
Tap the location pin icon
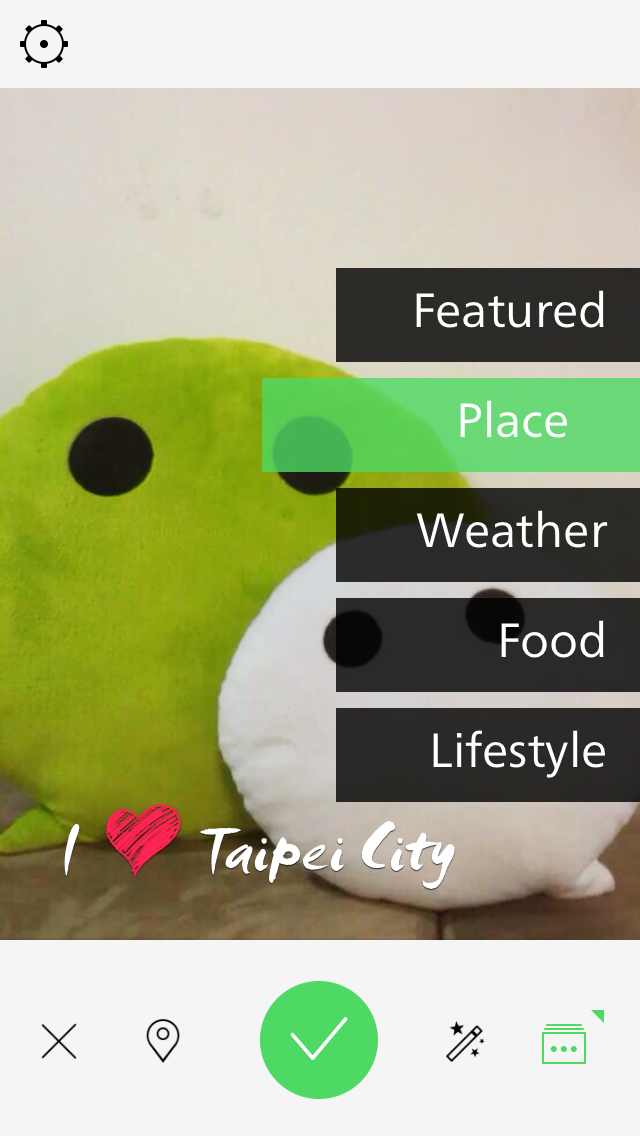pyautogui.click(x=163, y=1041)
